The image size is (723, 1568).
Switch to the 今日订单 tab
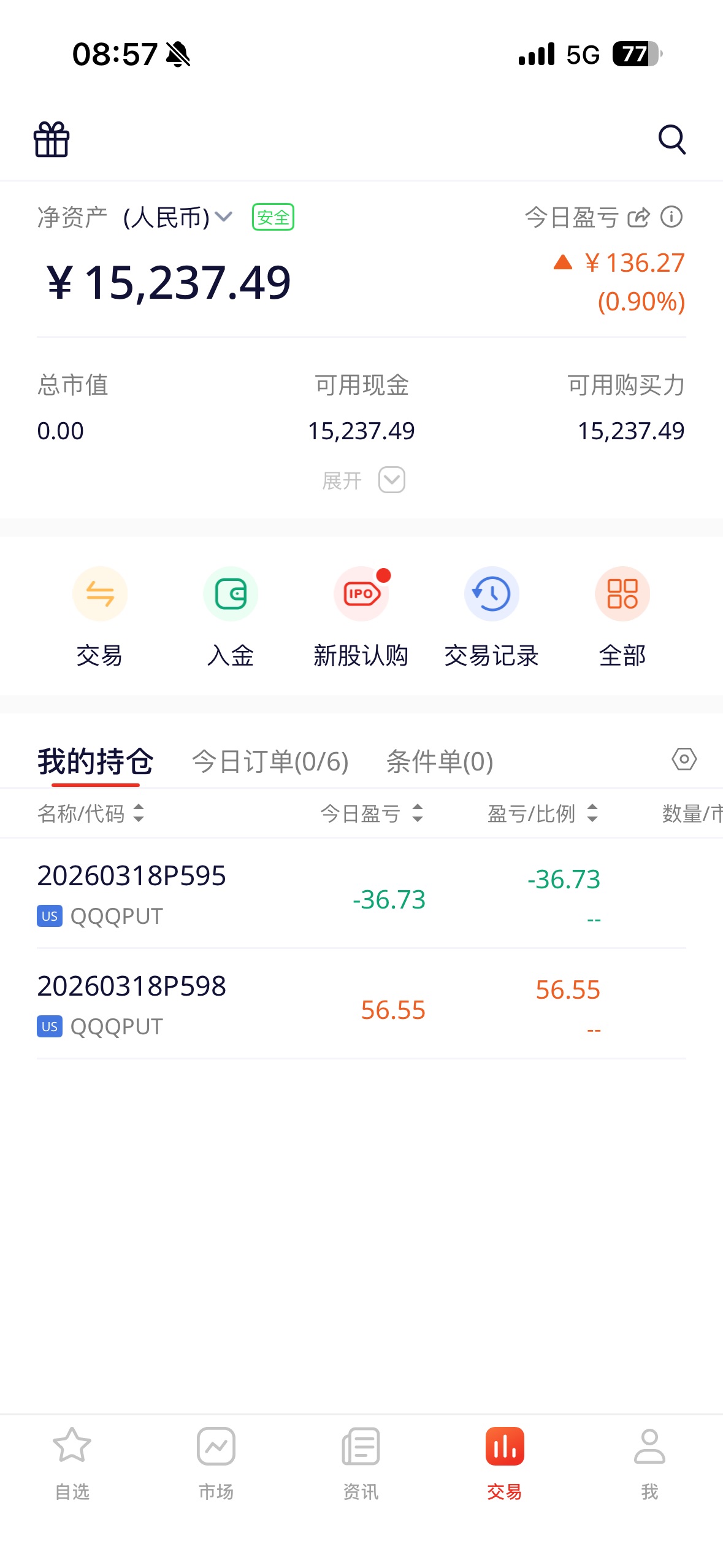coord(270,762)
